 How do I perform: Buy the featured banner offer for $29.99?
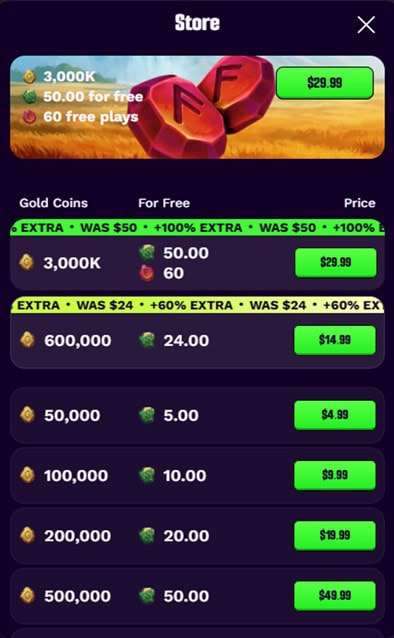click(x=325, y=83)
